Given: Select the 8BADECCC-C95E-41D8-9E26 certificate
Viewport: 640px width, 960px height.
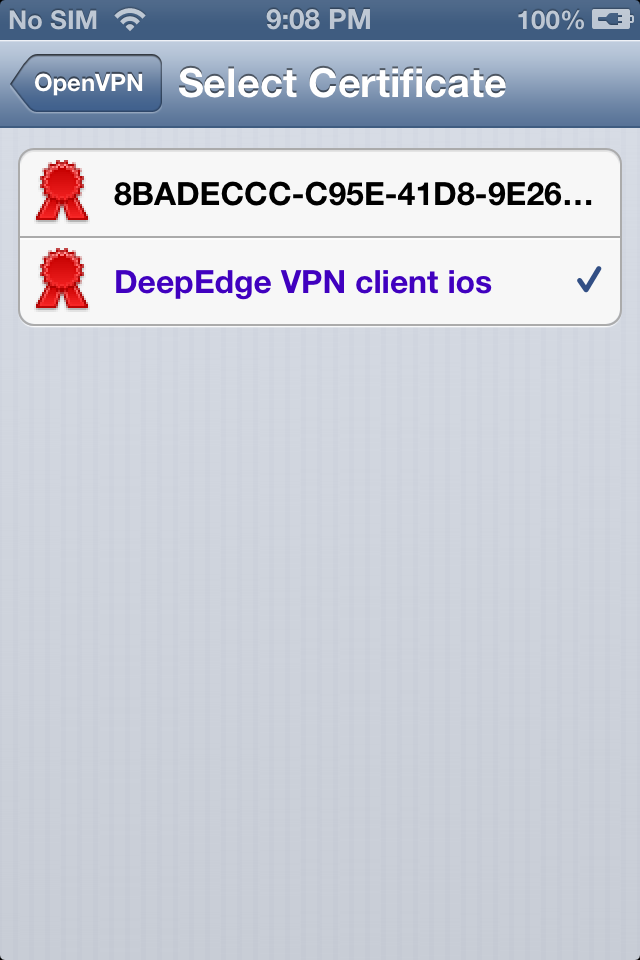Looking at the screenshot, I should tap(320, 194).
